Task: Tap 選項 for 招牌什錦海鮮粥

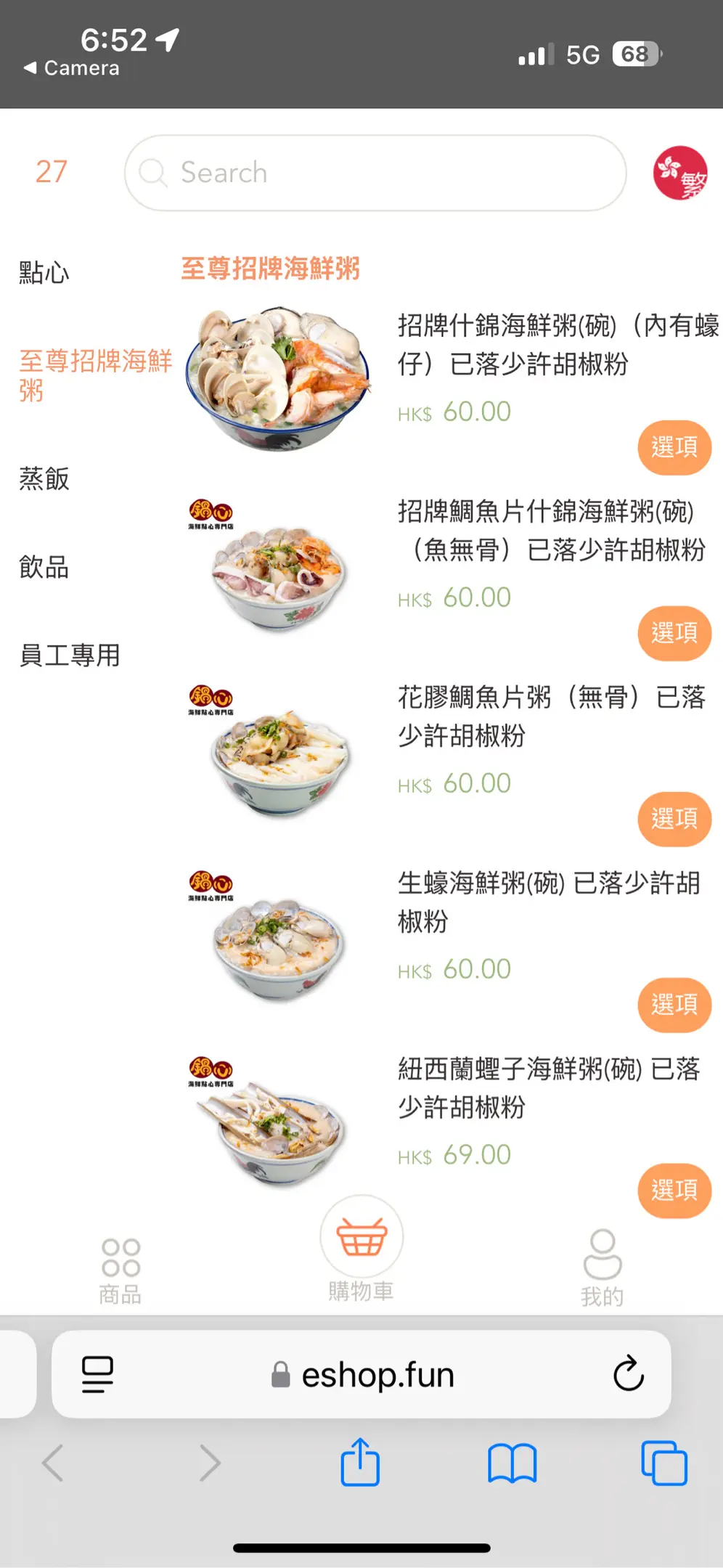Action: click(x=674, y=447)
